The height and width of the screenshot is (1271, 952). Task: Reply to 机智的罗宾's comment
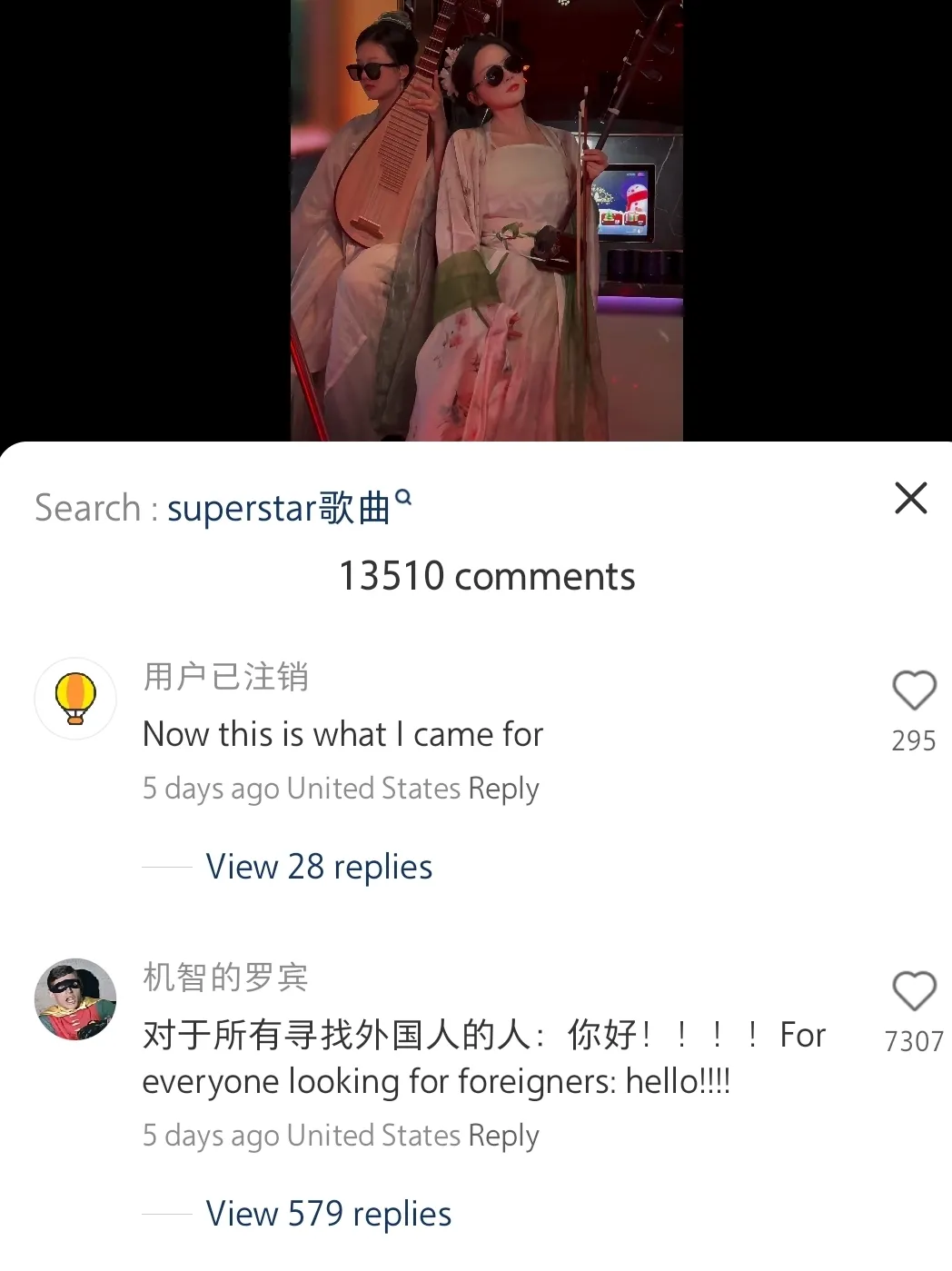(x=503, y=1136)
